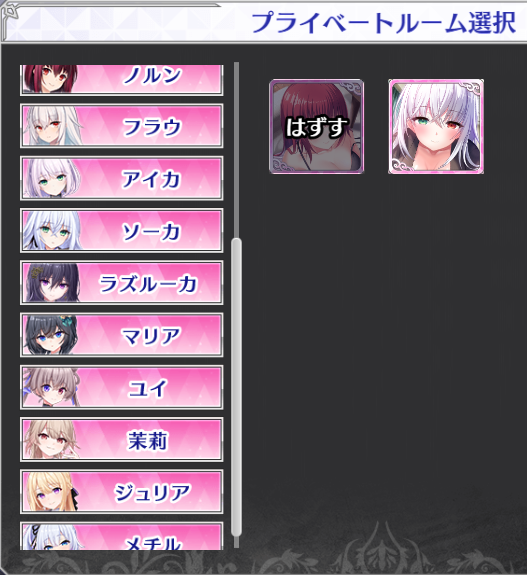Viewport: 527px width, 575px height.
Task: Tap the マリア character row
Action: pyautogui.click(x=121, y=335)
